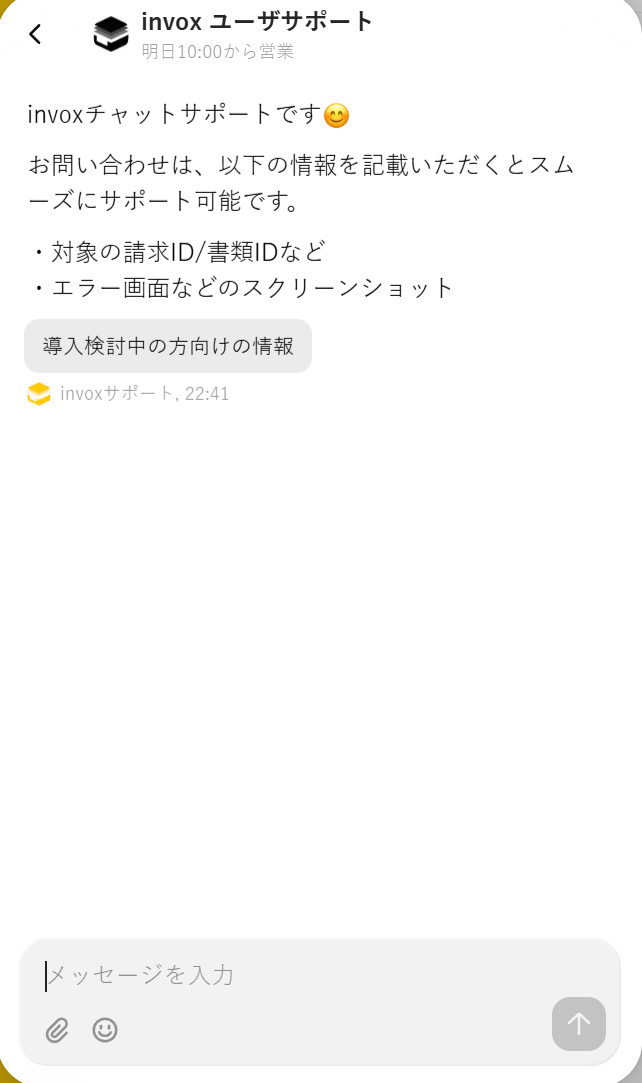Image resolution: width=642 pixels, height=1083 pixels.
Task: Attach a file with the paperclip icon
Action: pyautogui.click(x=58, y=1030)
